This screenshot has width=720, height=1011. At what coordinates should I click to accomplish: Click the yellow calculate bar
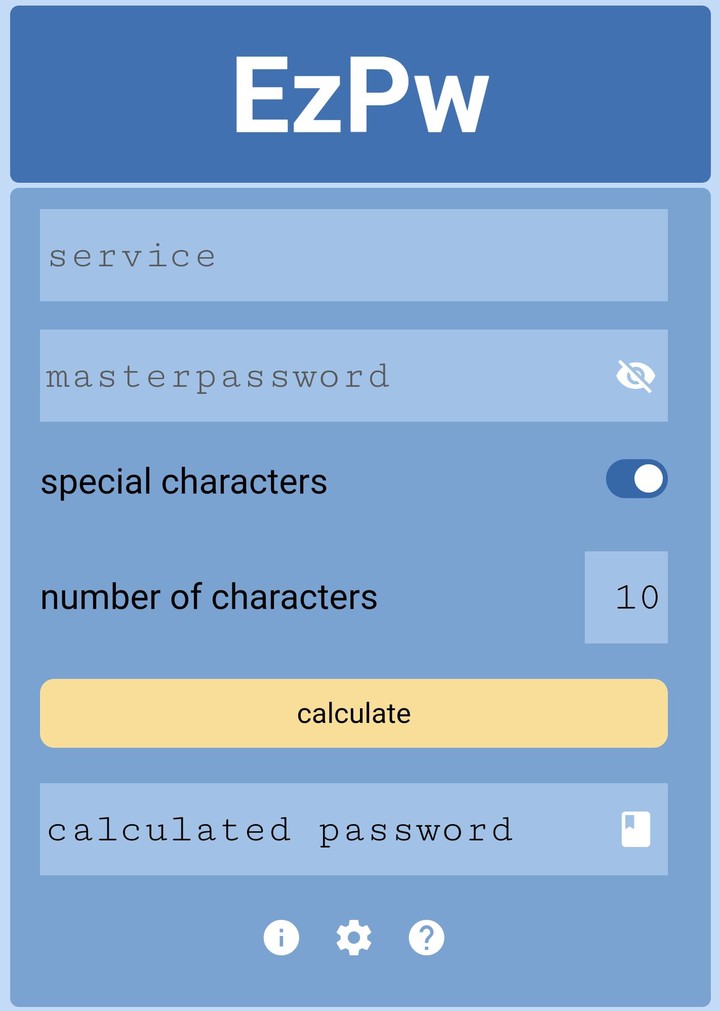pyautogui.click(x=353, y=713)
